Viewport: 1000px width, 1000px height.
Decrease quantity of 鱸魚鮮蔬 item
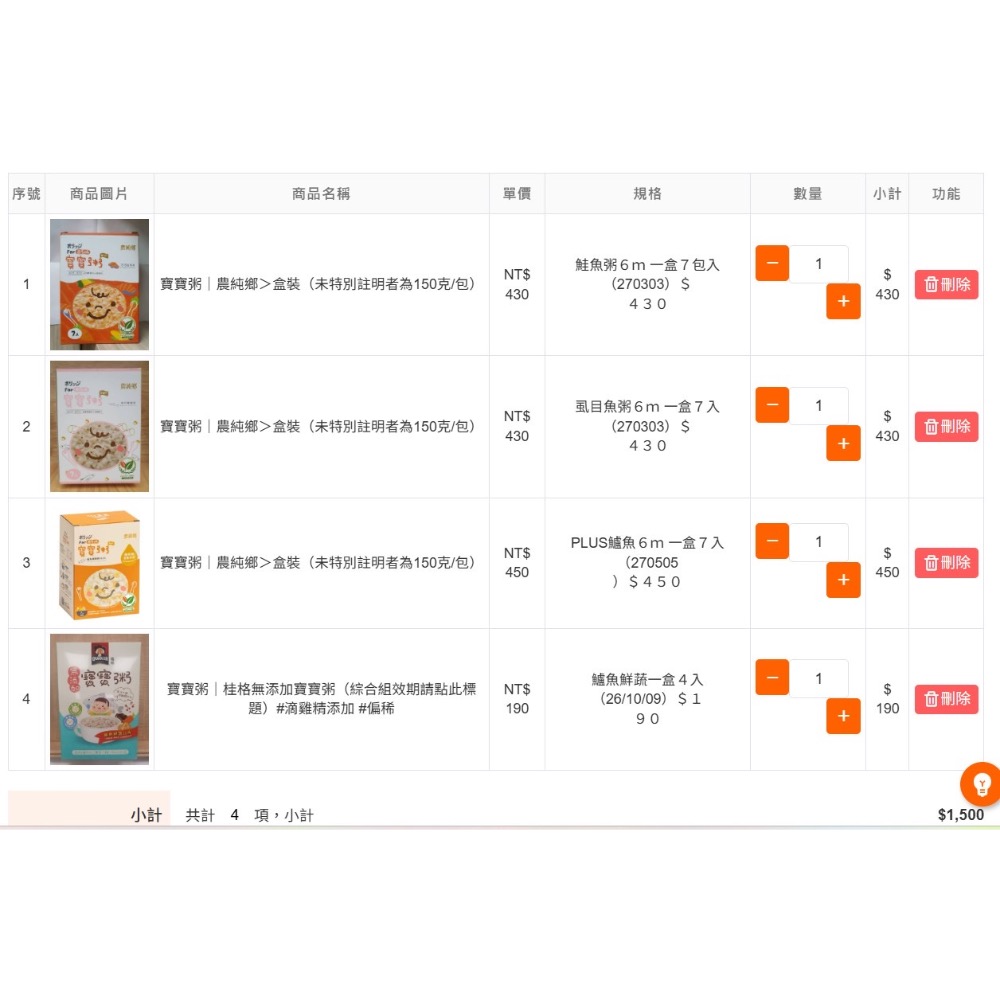pos(772,677)
